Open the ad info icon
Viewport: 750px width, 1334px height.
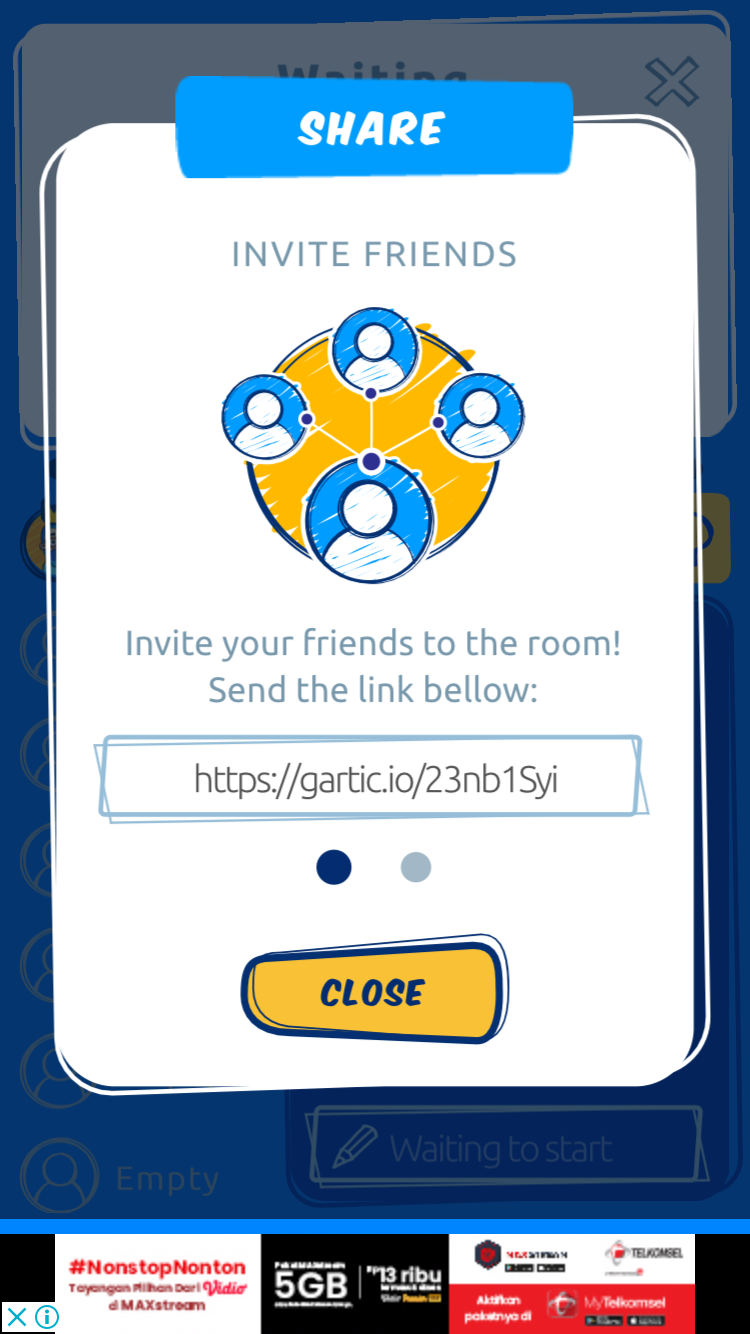click(x=46, y=1317)
